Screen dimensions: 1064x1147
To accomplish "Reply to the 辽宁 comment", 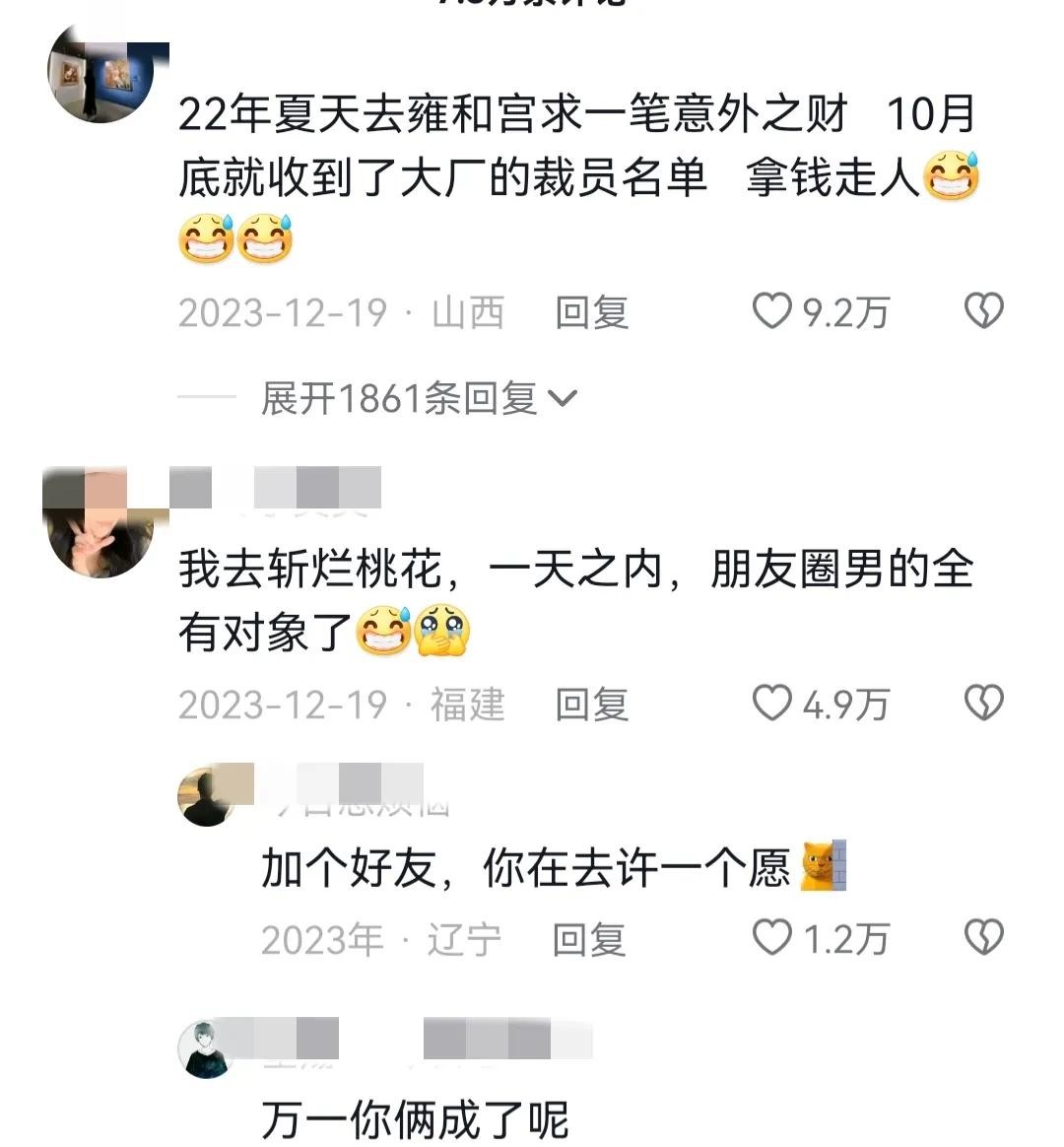I will point(588,939).
